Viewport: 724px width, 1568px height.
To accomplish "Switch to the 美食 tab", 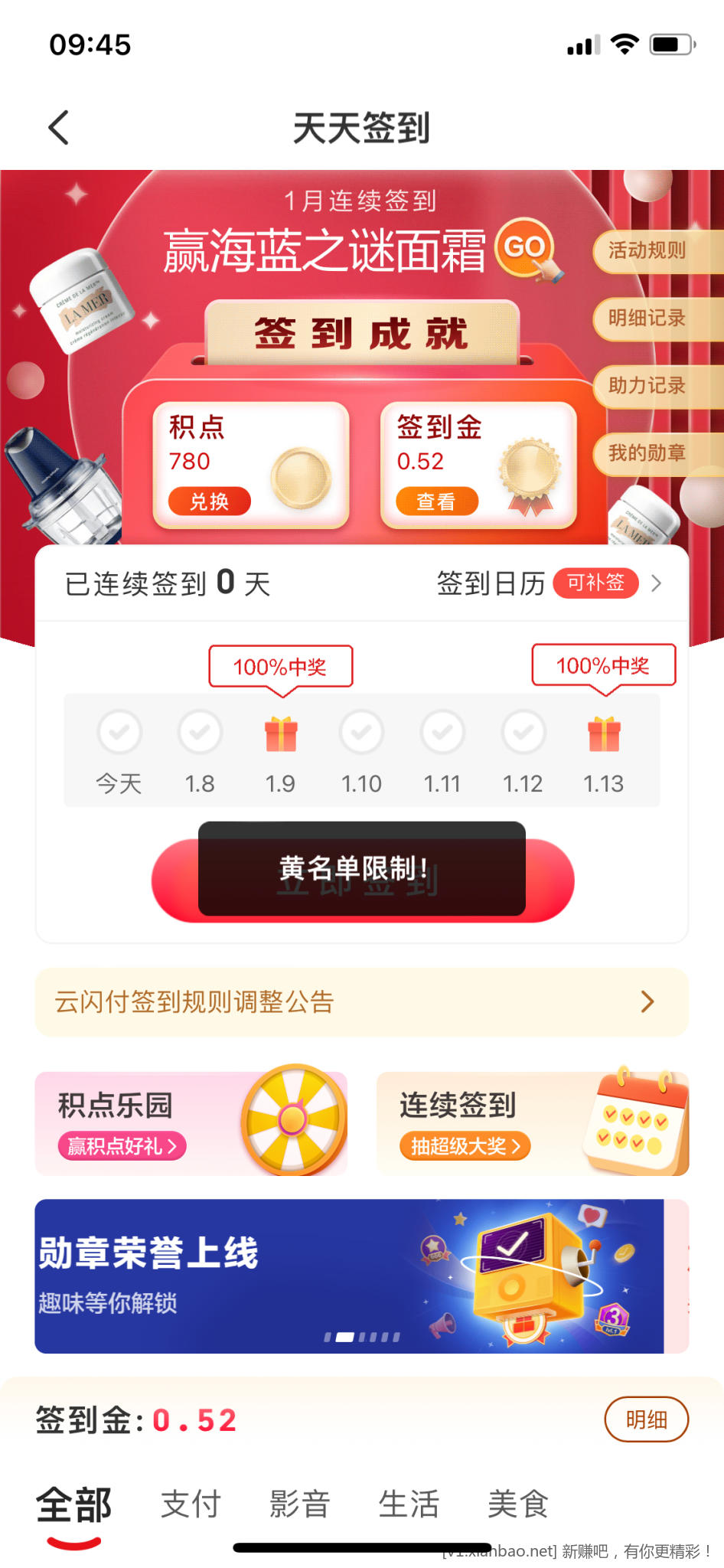I will coord(518,1504).
